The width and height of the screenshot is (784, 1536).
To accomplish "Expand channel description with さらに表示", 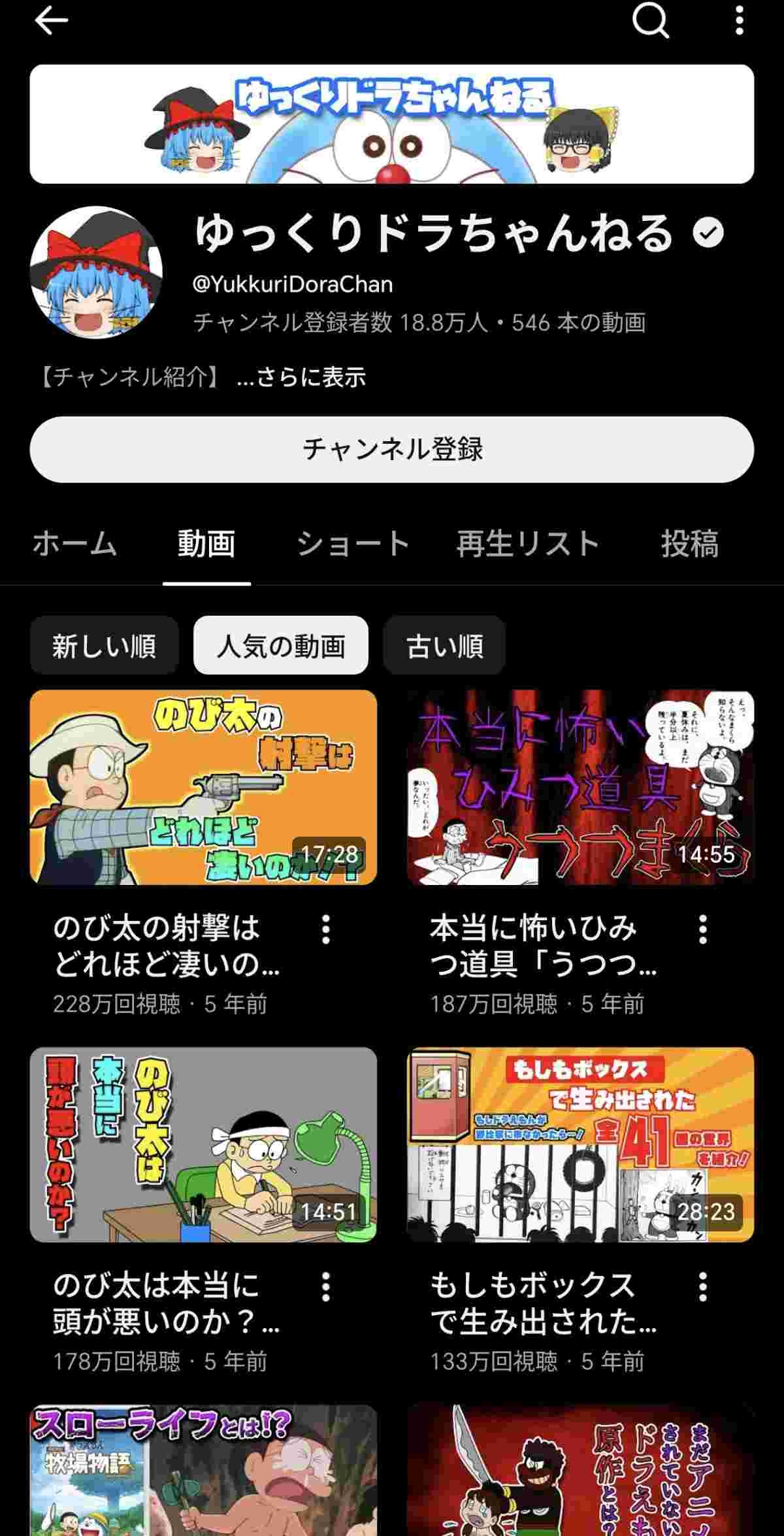I will tap(301, 377).
